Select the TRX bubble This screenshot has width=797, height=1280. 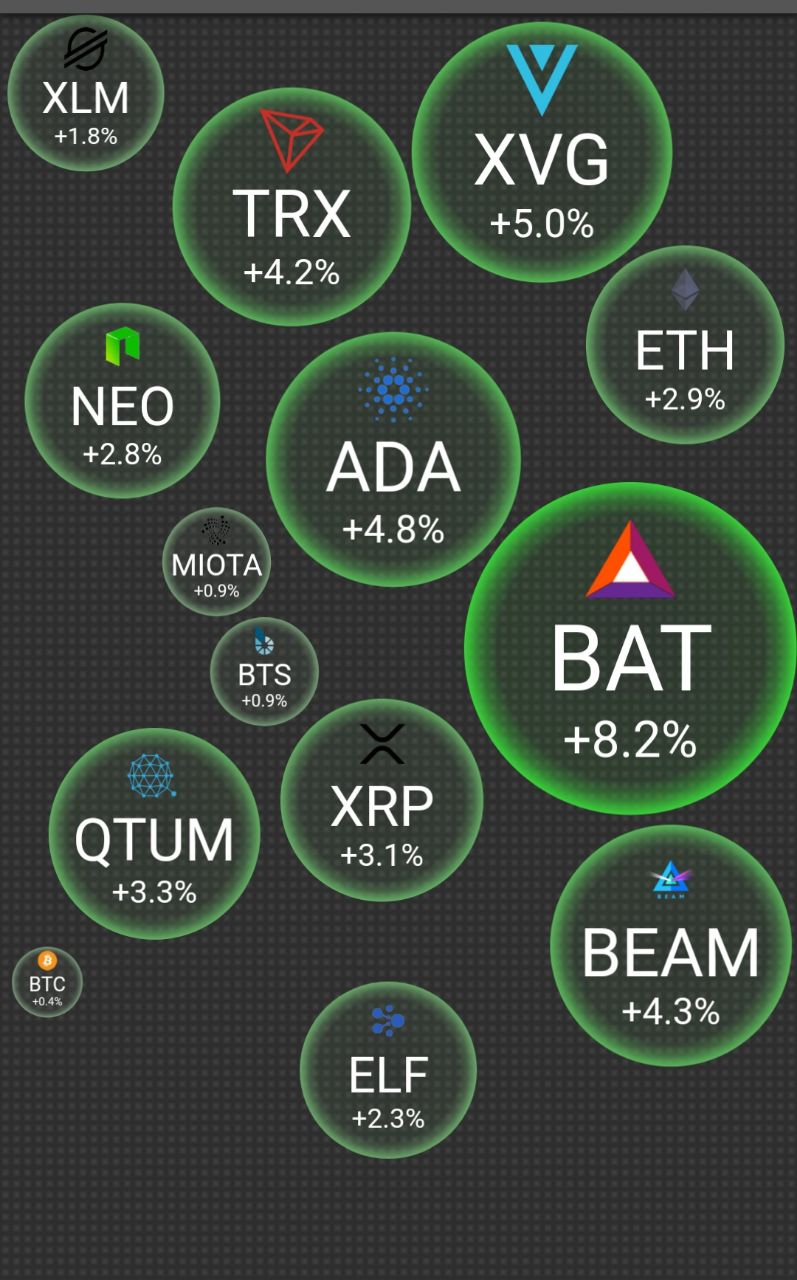[292, 207]
